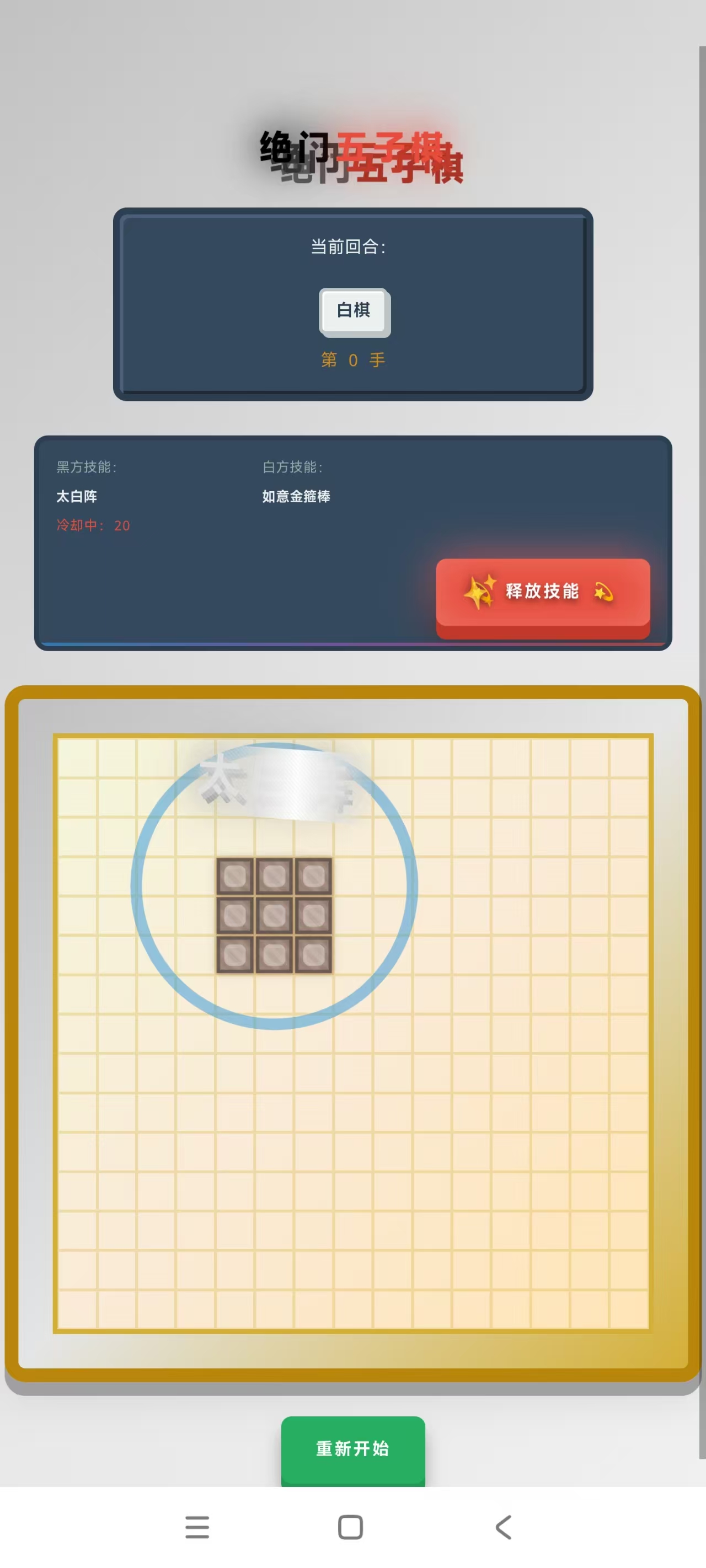Place a piece on the center board cell

[354, 1033]
